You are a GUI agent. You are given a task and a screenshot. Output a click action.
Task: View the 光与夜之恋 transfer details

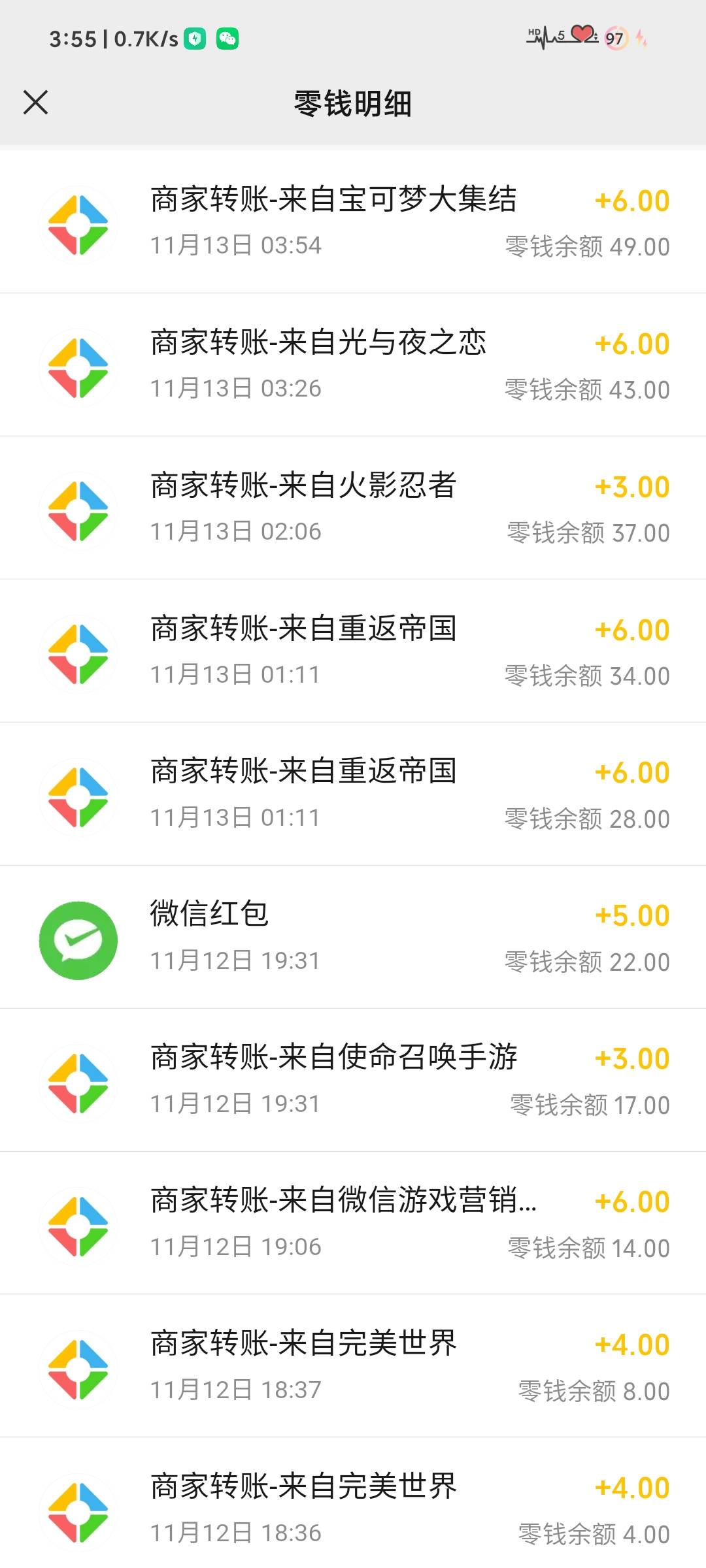click(x=353, y=365)
